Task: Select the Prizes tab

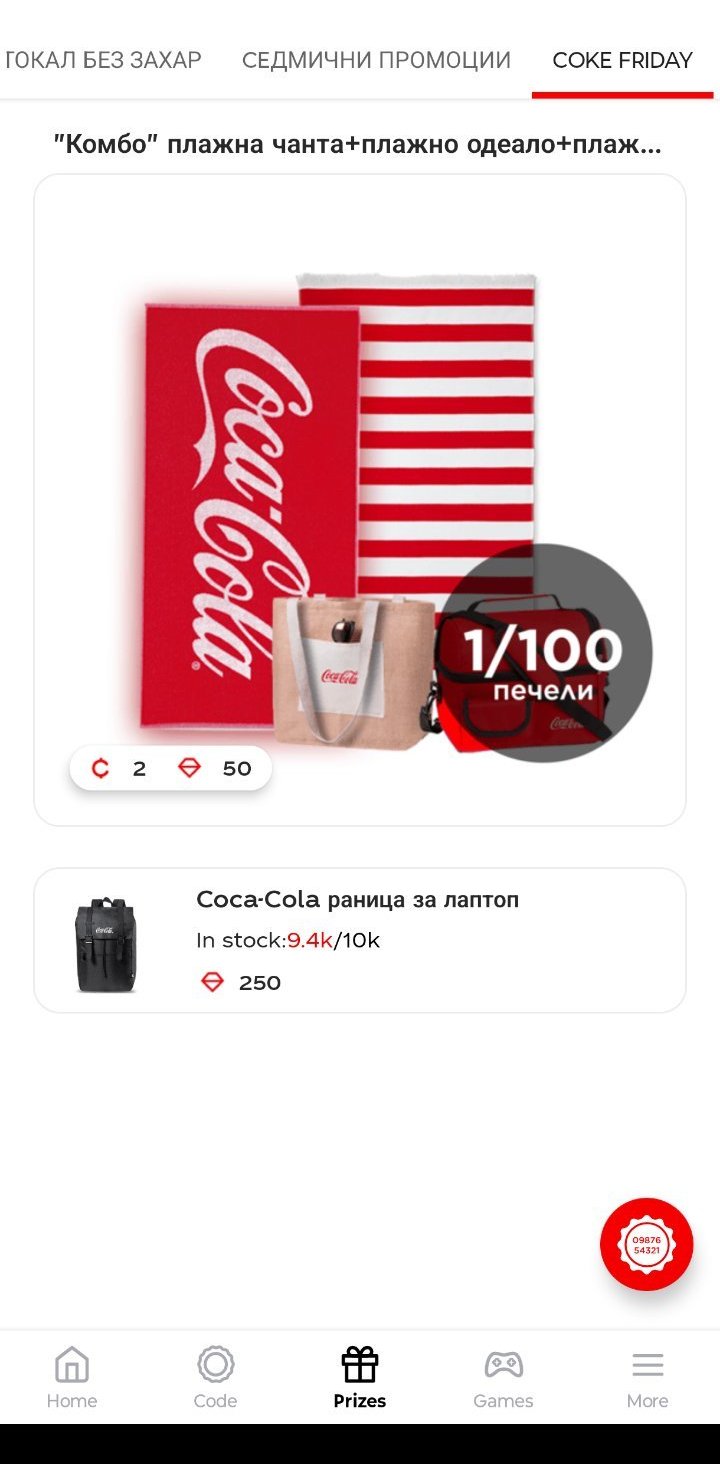Action: [360, 1377]
